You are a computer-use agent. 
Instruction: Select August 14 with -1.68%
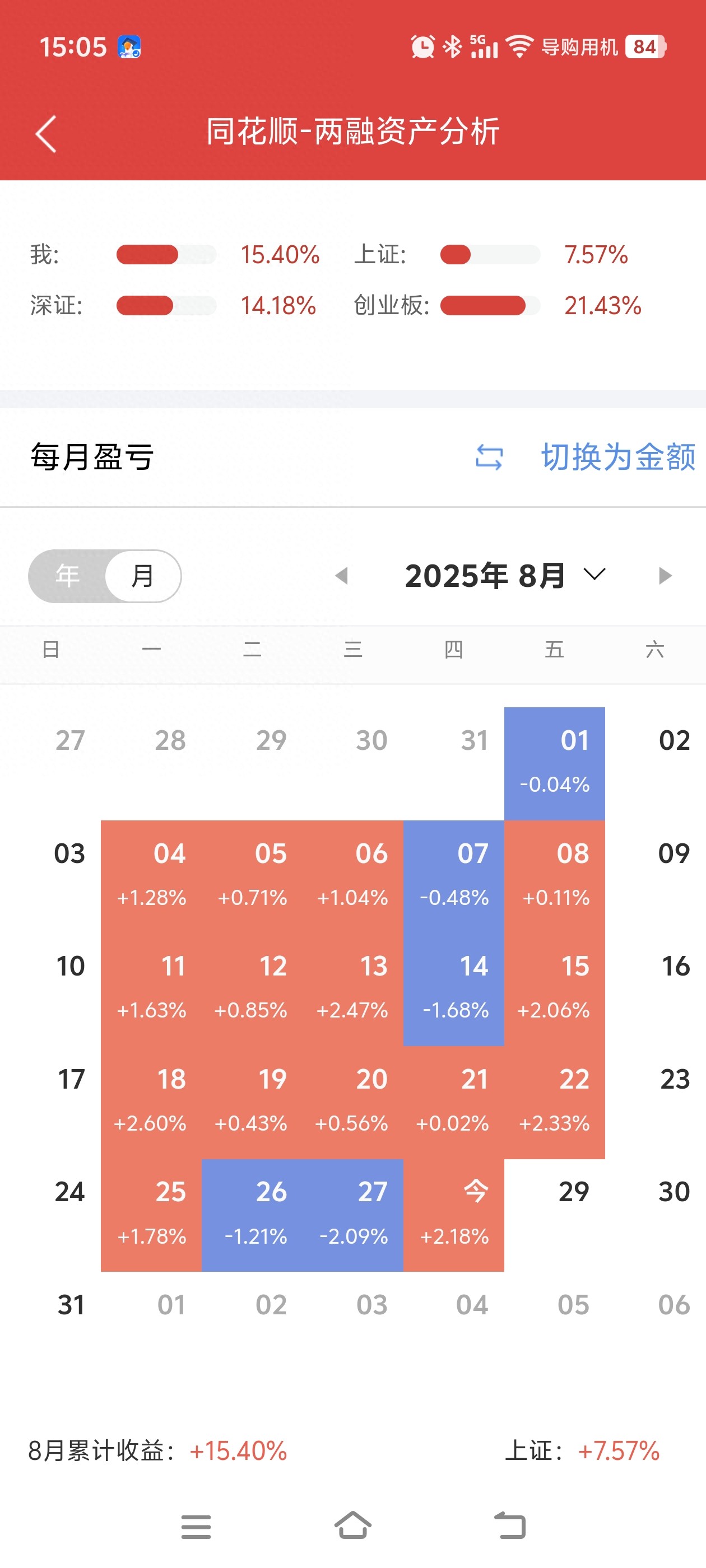(x=454, y=988)
